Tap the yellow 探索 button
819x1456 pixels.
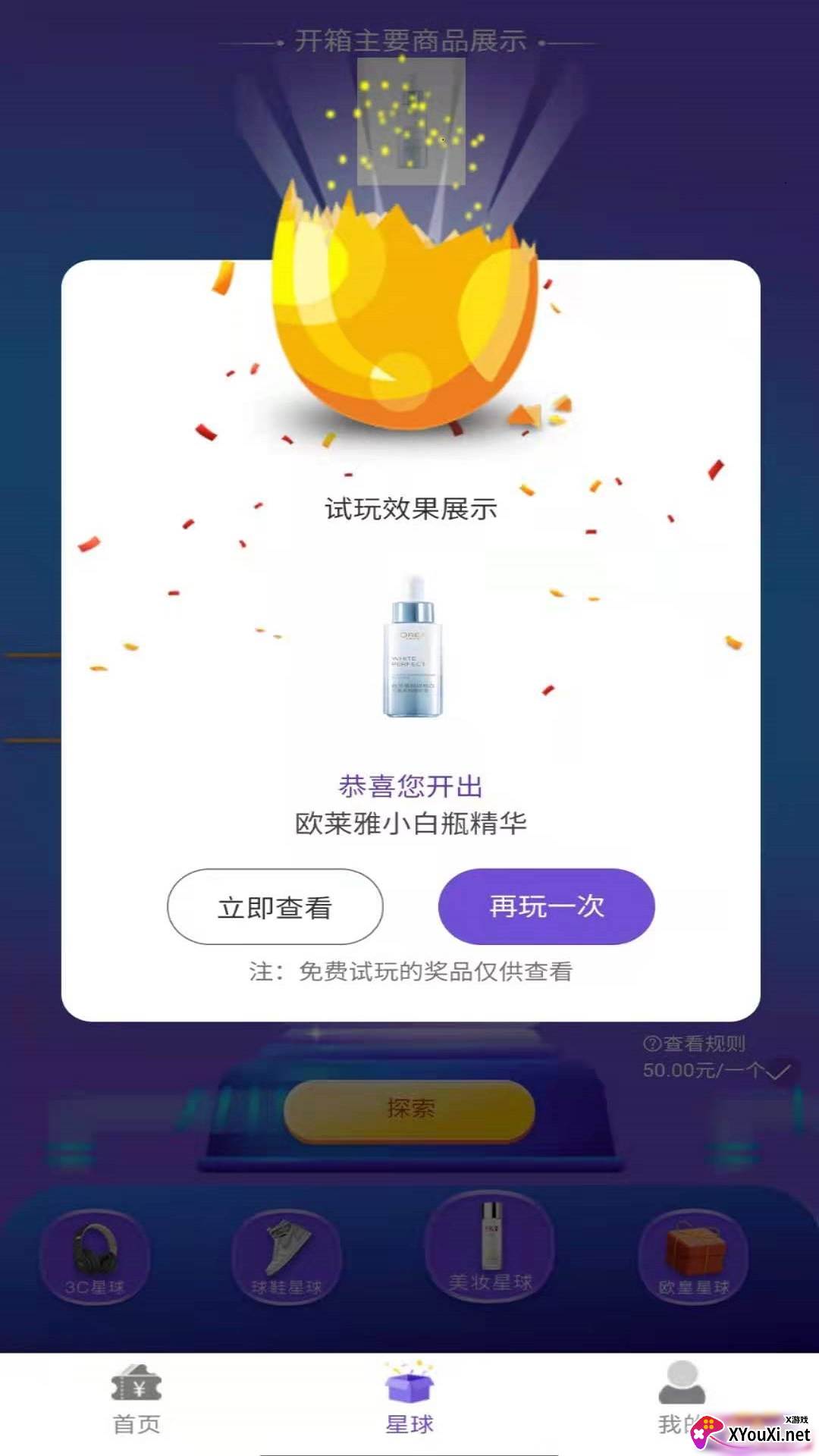click(409, 1110)
